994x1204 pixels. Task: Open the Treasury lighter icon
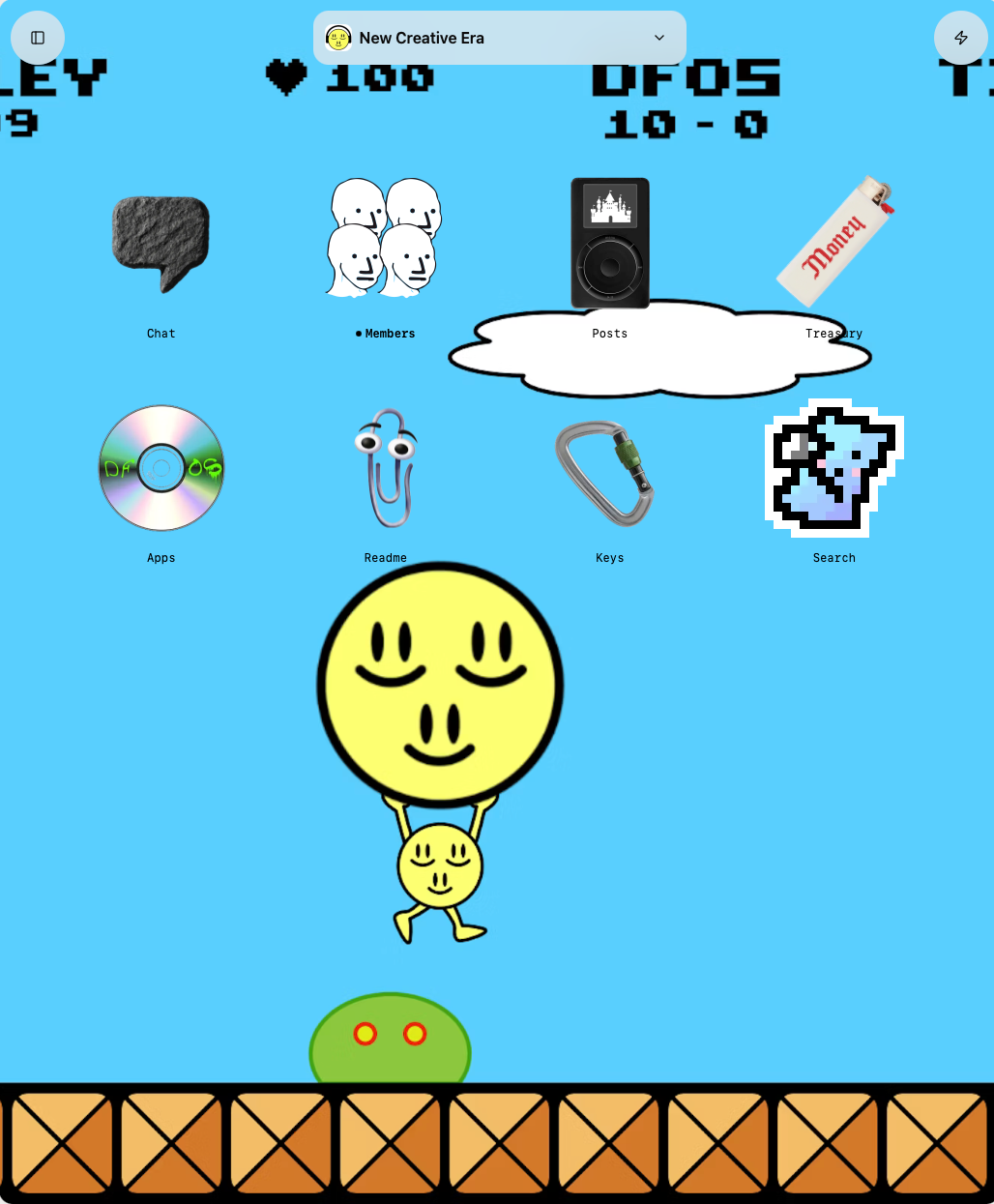tap(834, 242)
